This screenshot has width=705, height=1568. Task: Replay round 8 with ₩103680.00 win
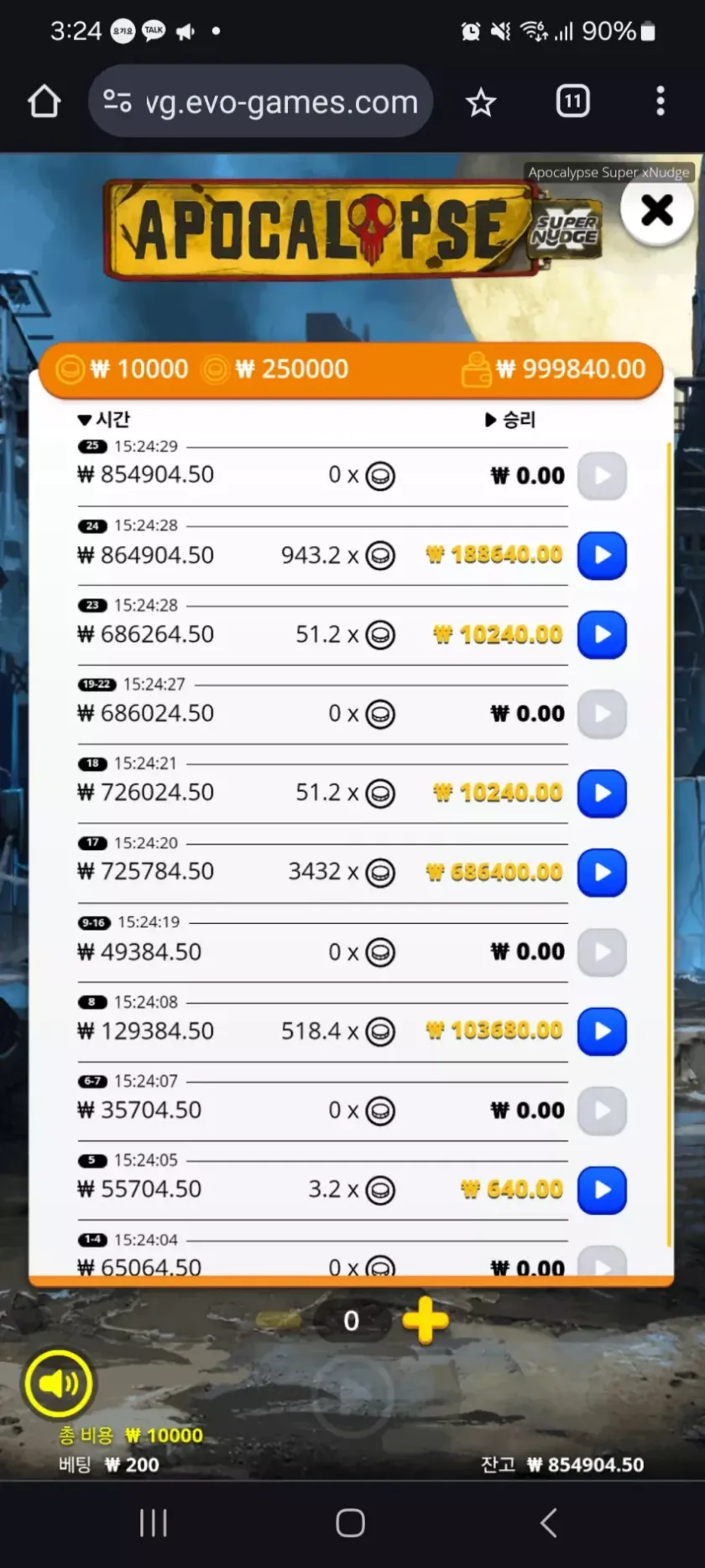click(x=602, y=1031)
